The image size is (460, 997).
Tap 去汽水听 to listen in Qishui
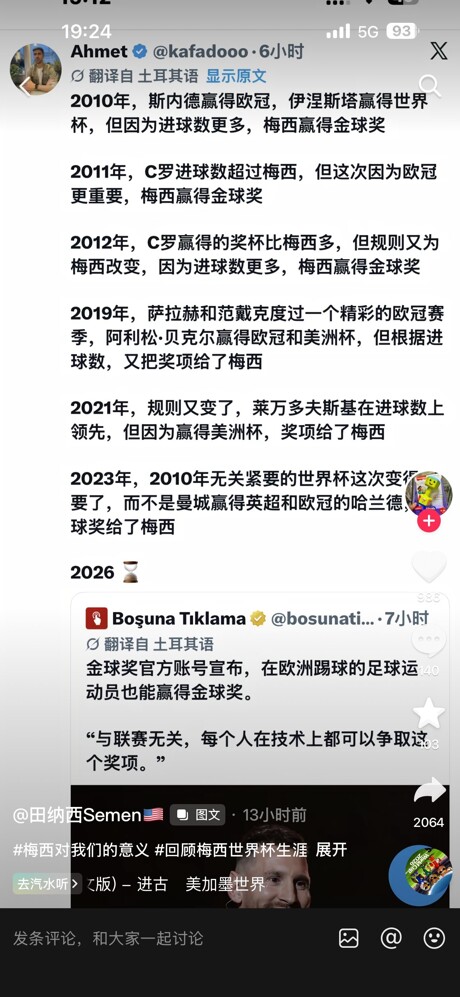click(x=47, y=883)
